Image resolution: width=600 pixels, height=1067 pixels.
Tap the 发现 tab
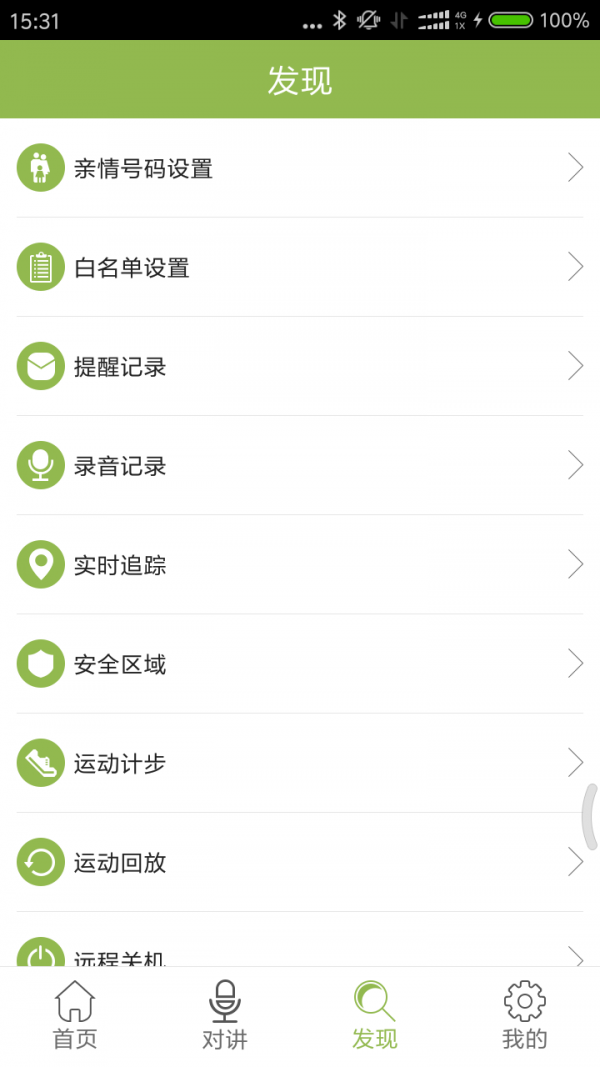point(375,1015)
